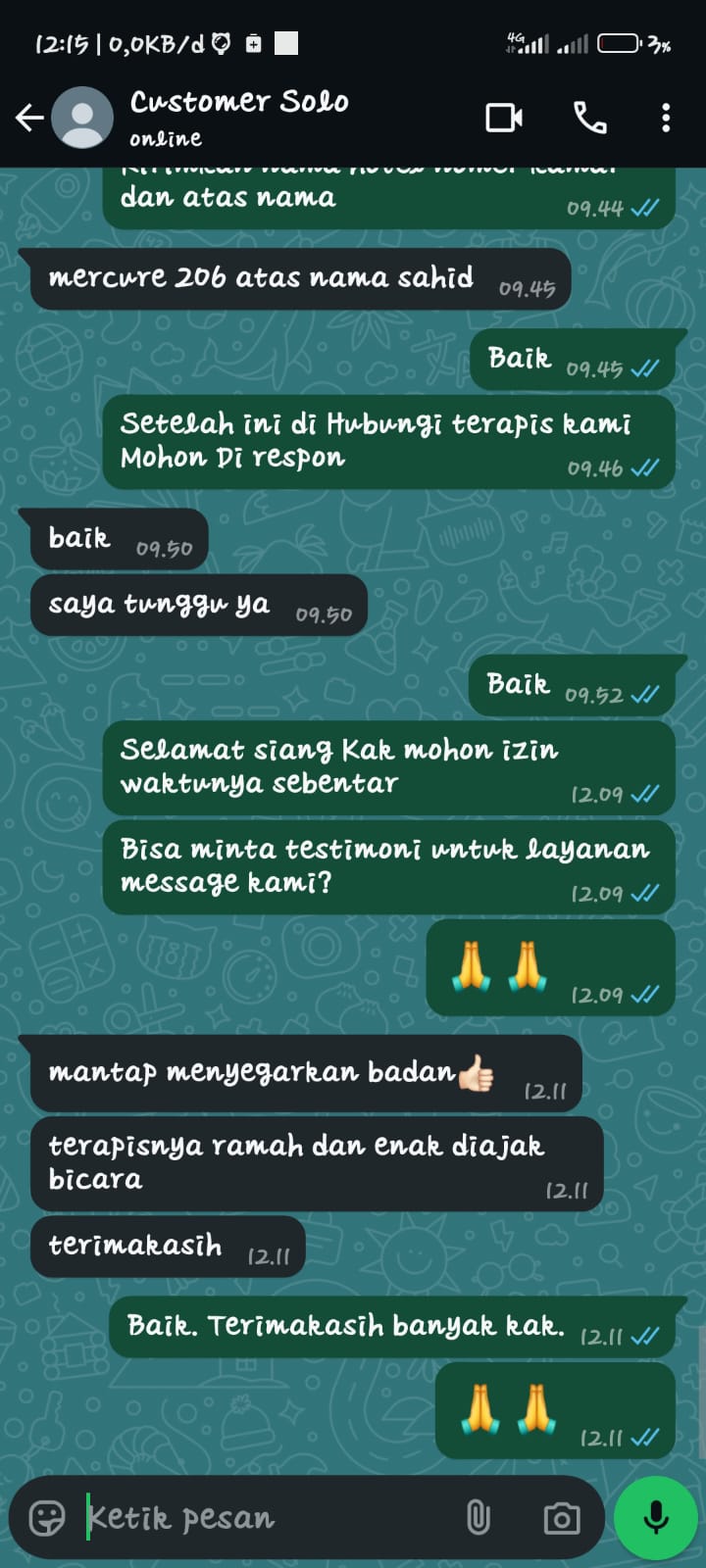Start a voice call with Customer Solo

coord(589,119)
